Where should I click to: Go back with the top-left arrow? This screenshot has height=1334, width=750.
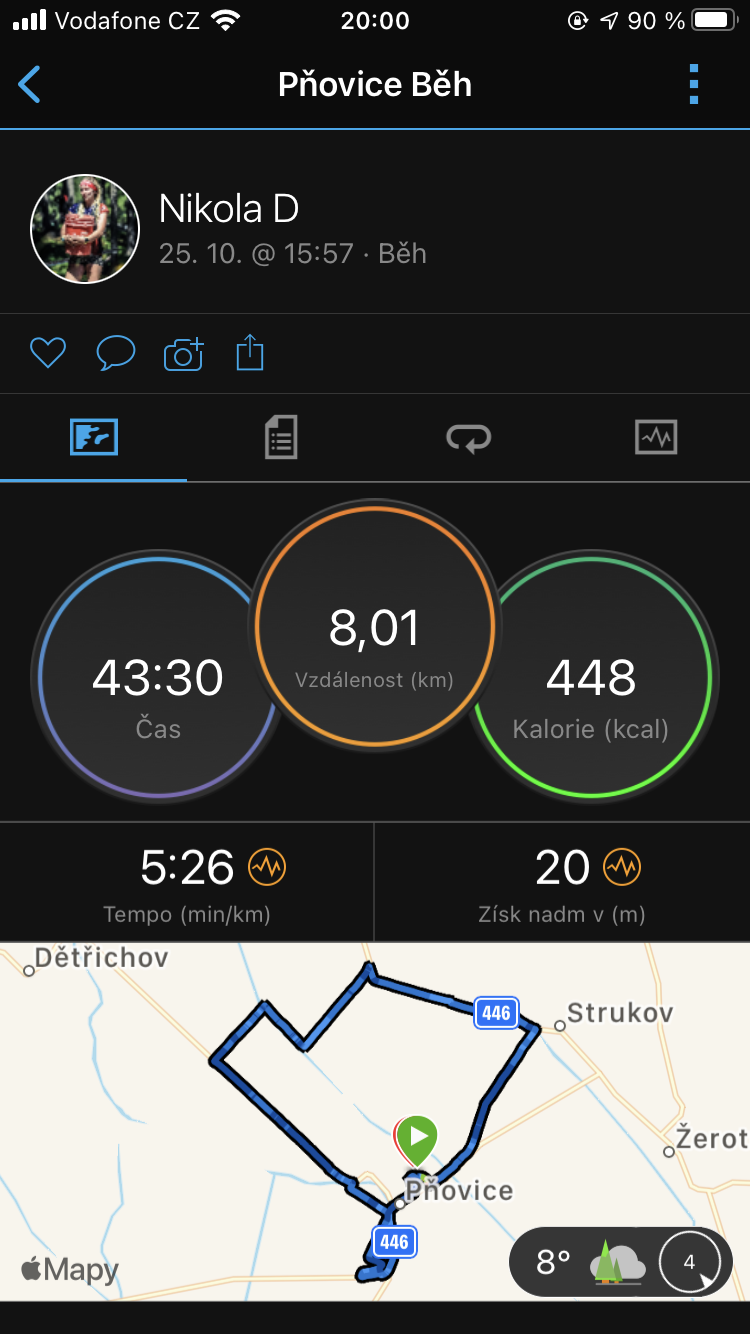30,85
